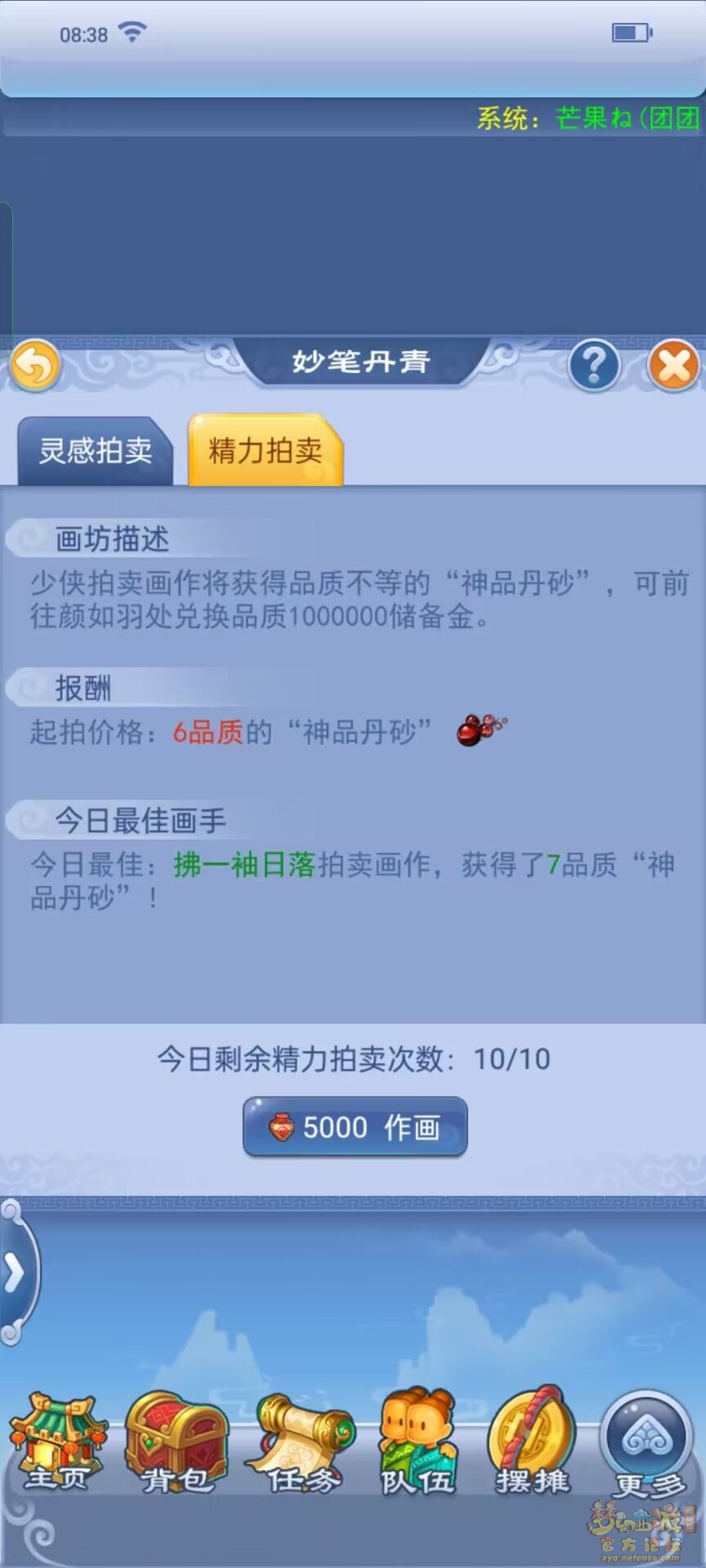
Task: Expand the left side arrow panel
Action: coord(15,1272)
